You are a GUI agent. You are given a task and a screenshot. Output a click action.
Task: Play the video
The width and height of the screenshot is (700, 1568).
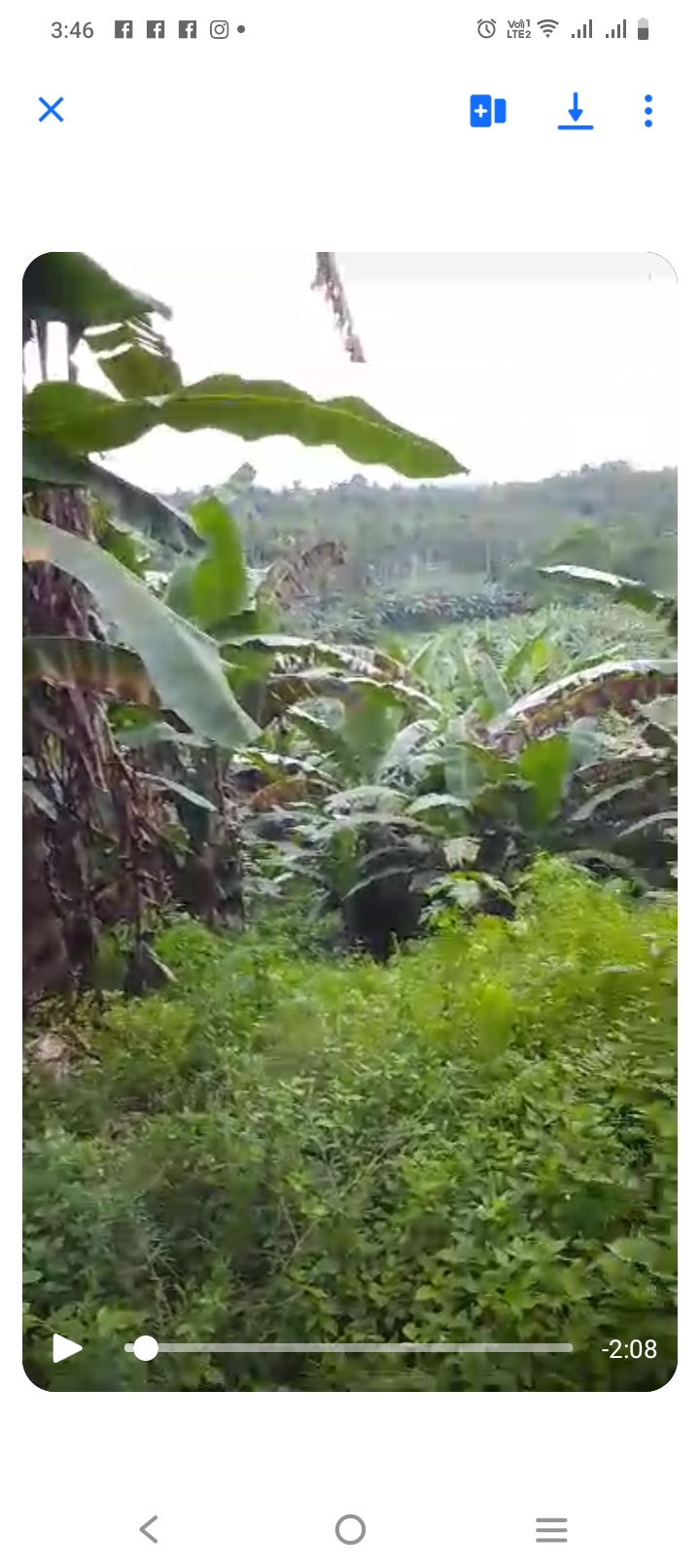pyautogui.click(x=66, y=1348)
